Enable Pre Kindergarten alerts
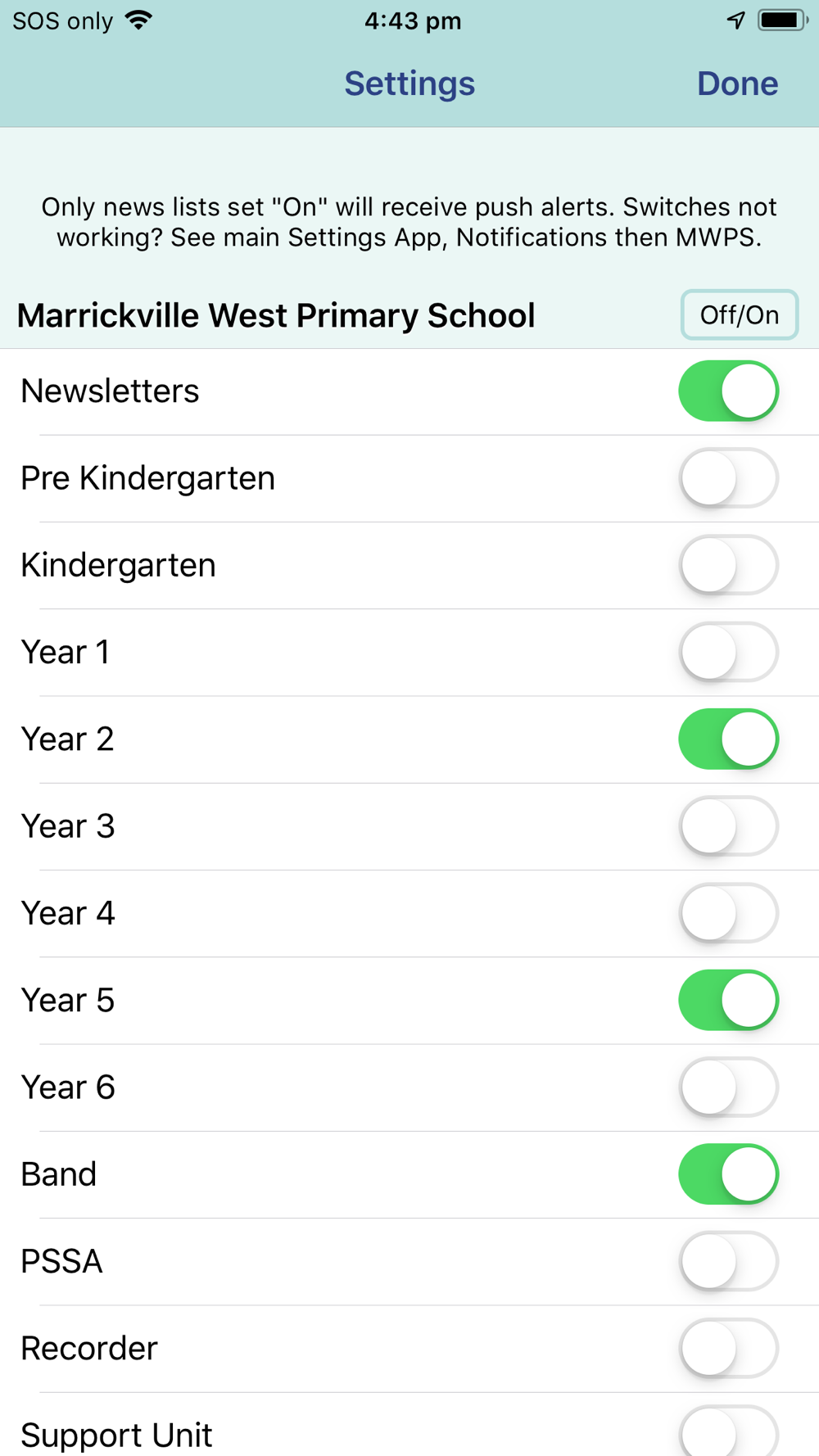819x1456 pixels. 729,478
